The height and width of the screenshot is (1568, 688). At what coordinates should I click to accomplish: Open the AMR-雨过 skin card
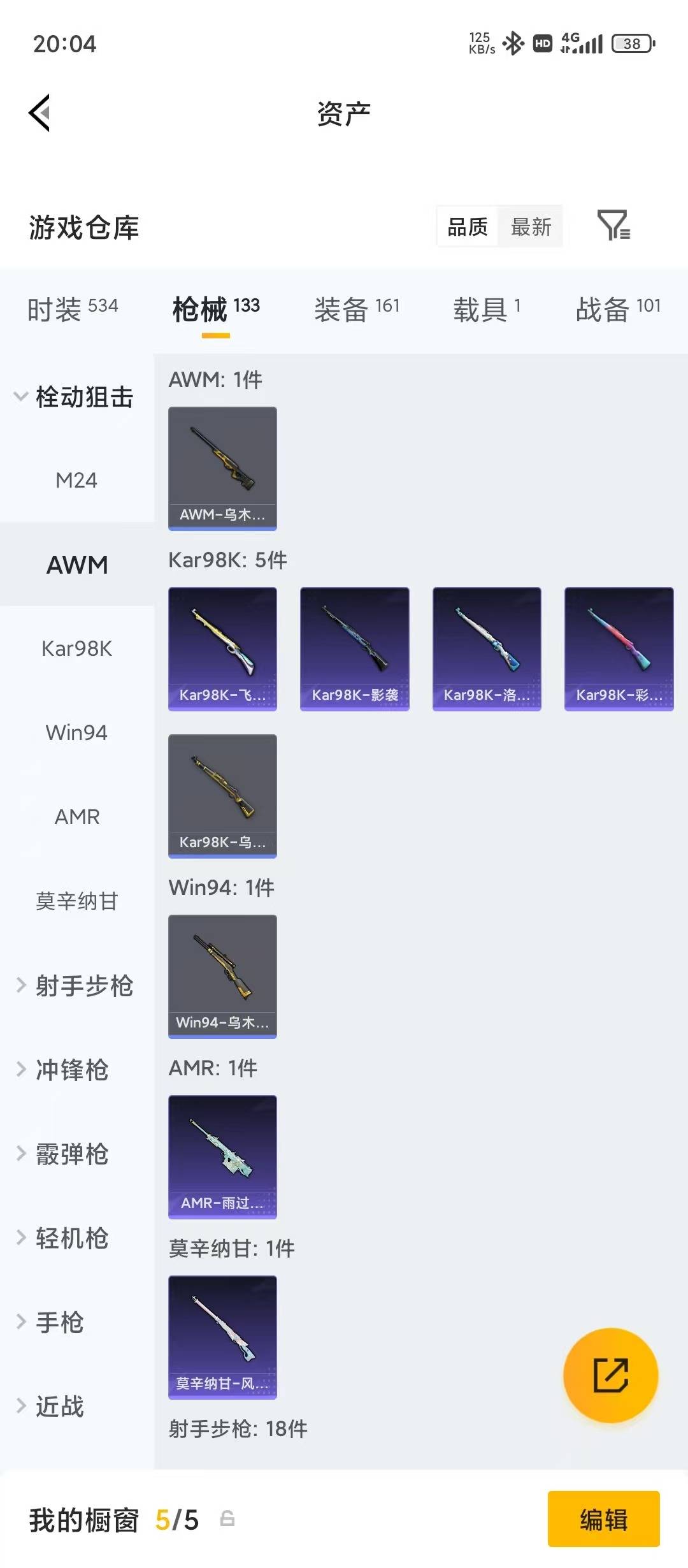(x=222, y=1158)
